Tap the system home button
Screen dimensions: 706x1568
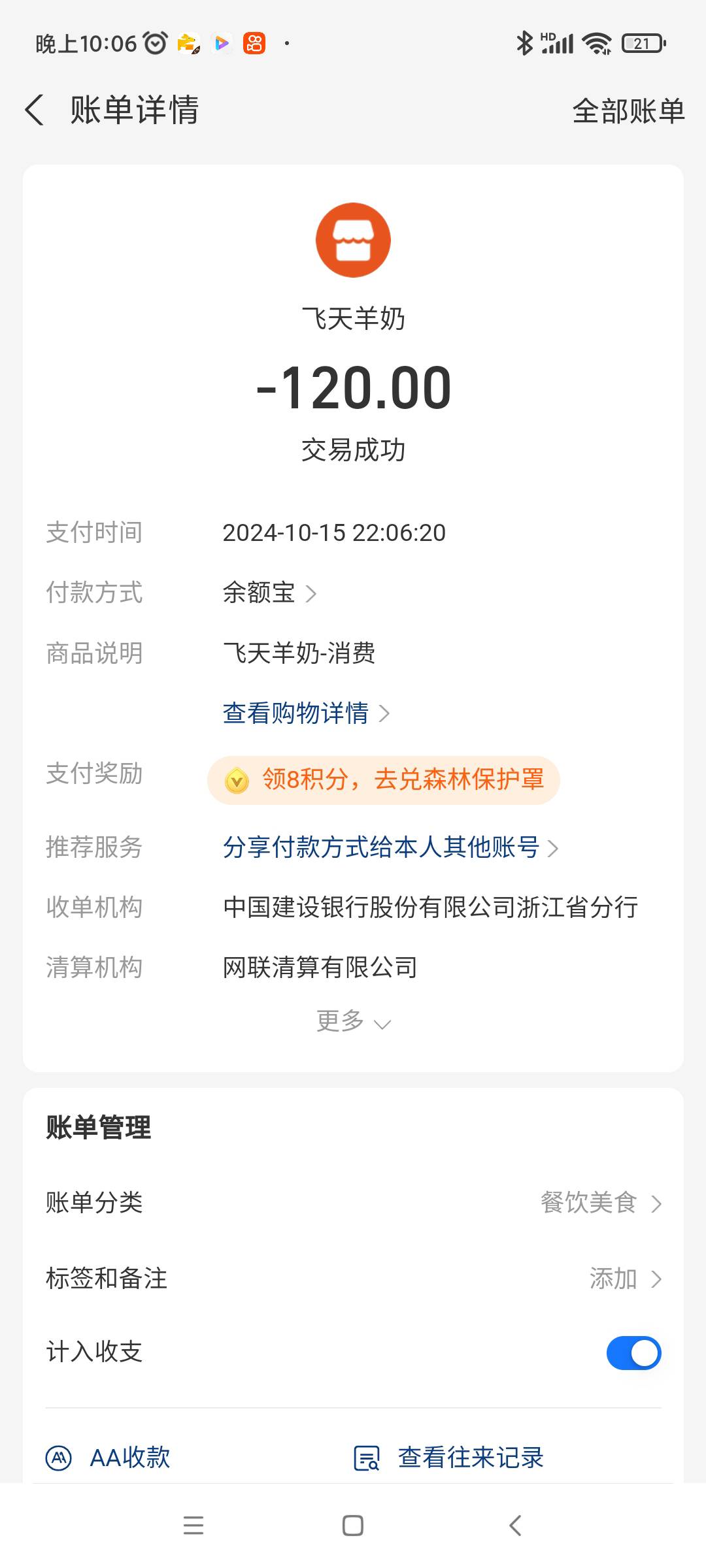point(353,1526)
